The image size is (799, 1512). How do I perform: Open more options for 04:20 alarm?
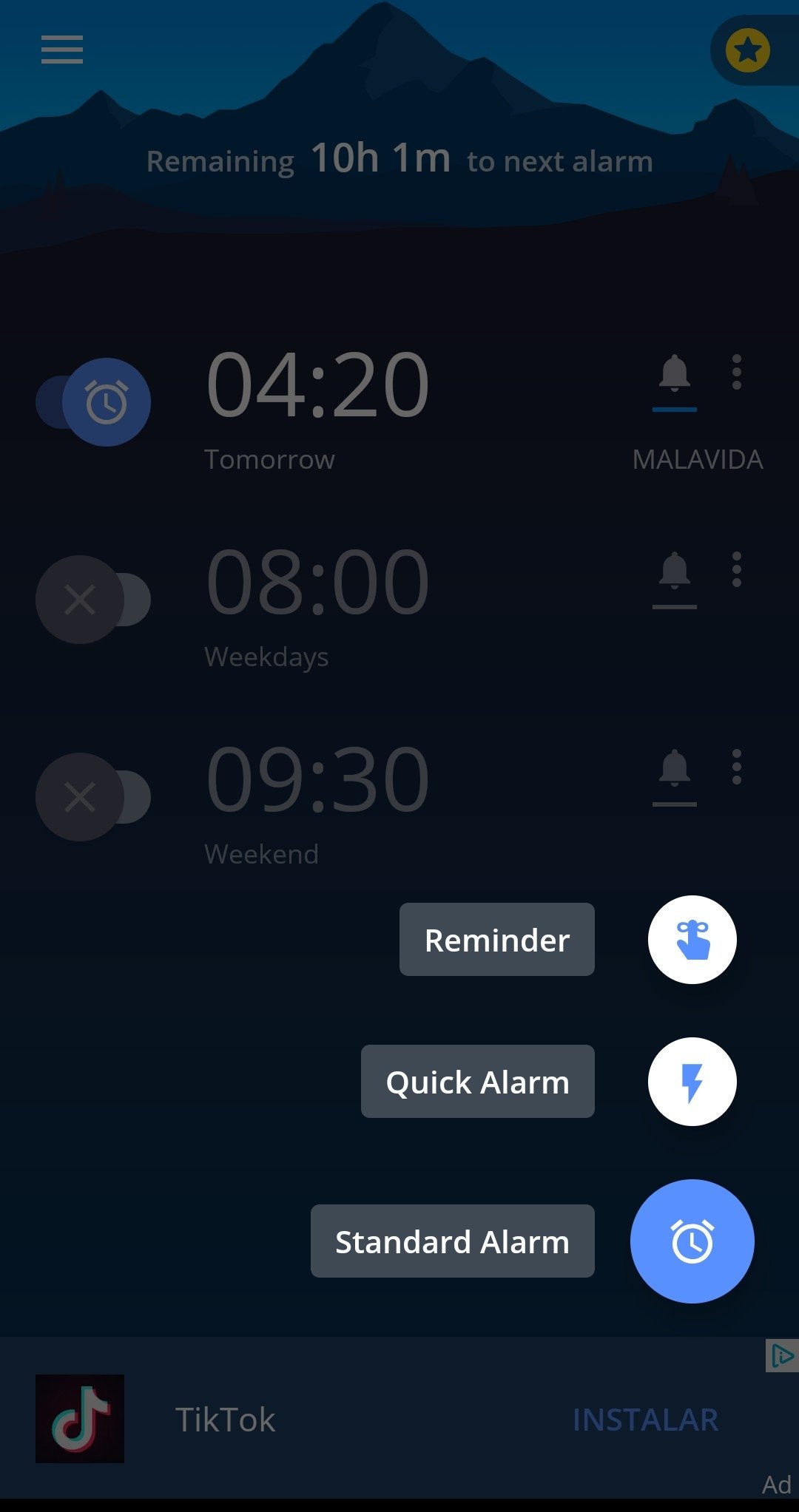coord(736,372)
